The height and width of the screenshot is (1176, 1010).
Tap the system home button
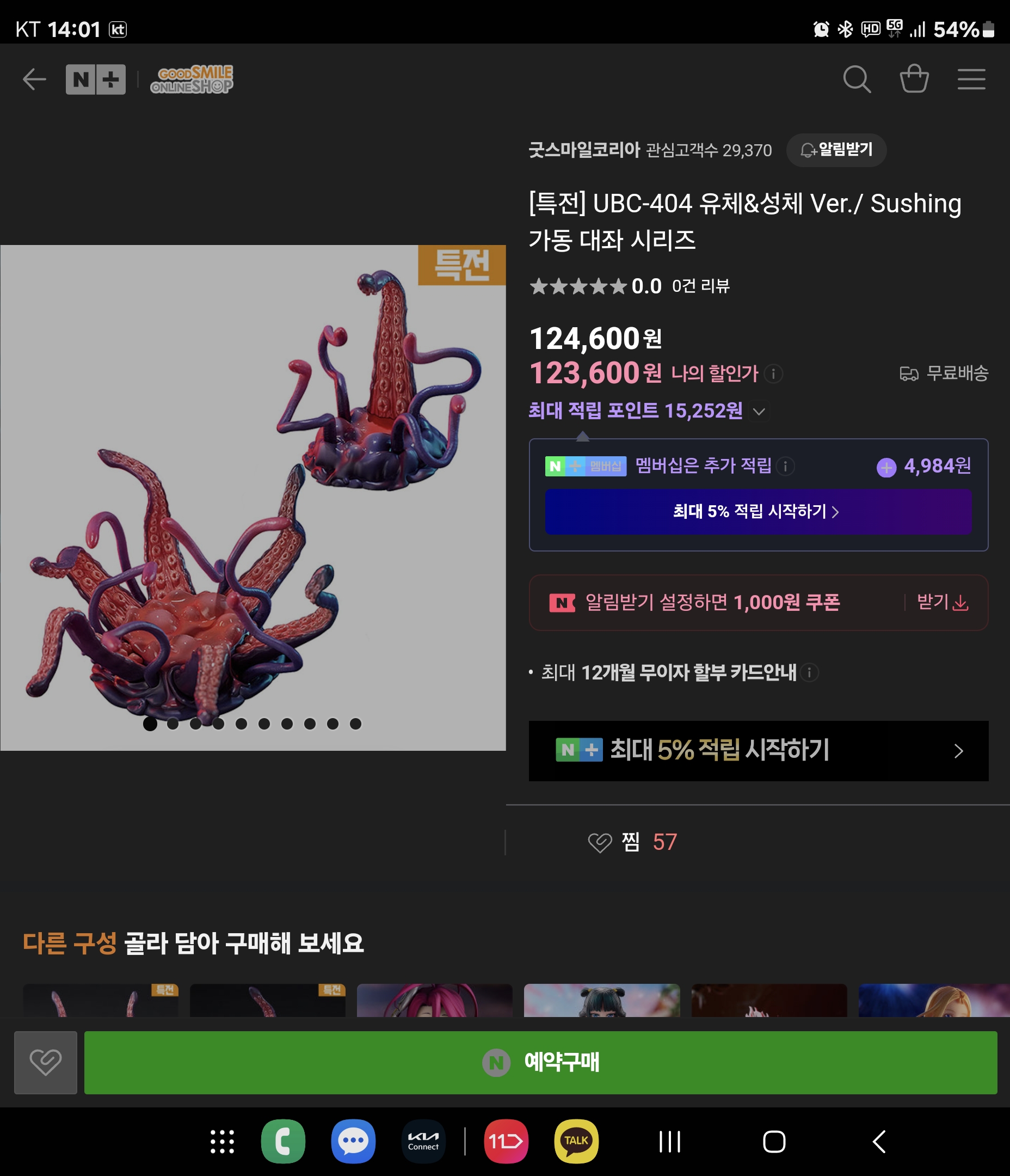(x=774, y=1141)
